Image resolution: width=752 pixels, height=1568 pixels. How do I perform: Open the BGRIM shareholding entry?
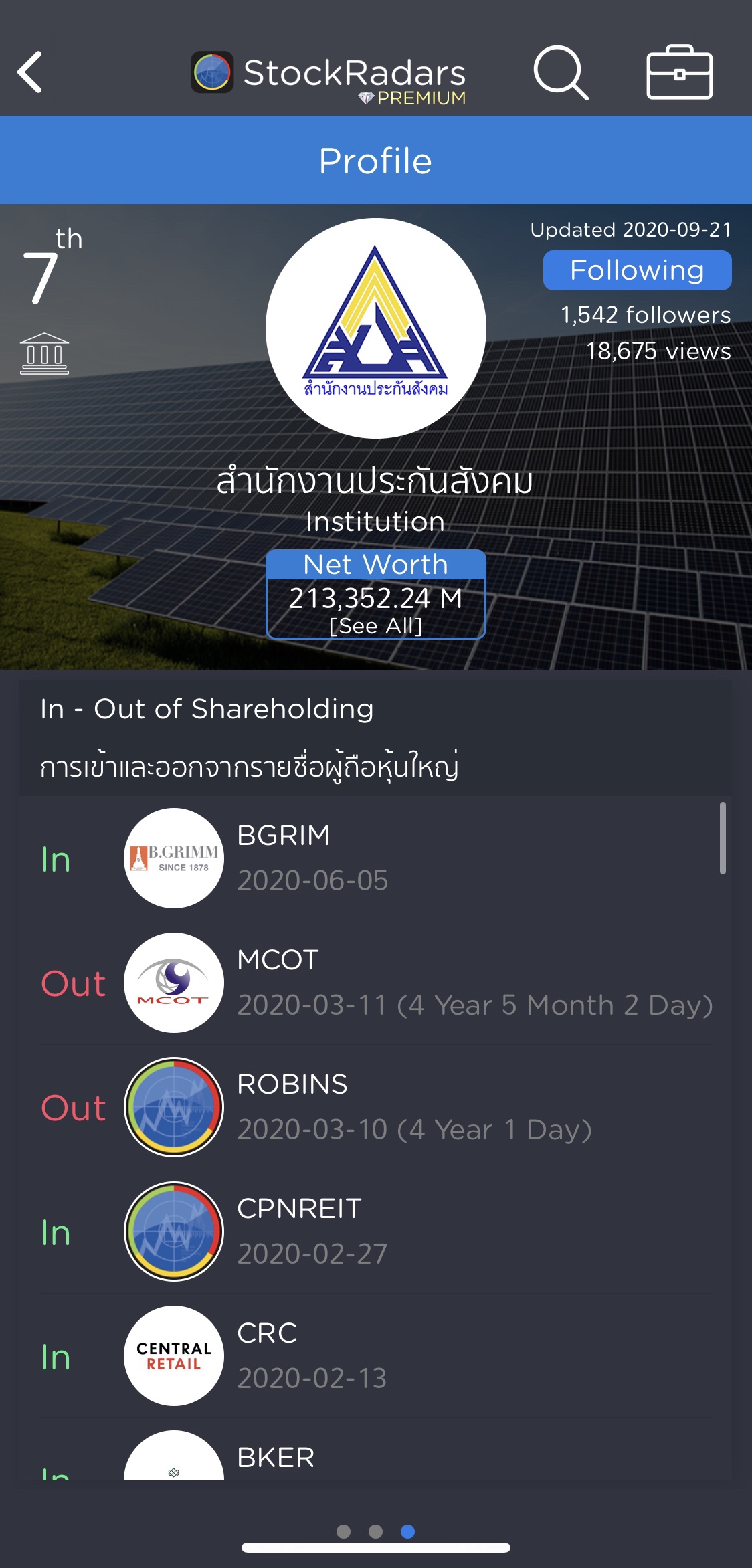click(x=375, y=858)
